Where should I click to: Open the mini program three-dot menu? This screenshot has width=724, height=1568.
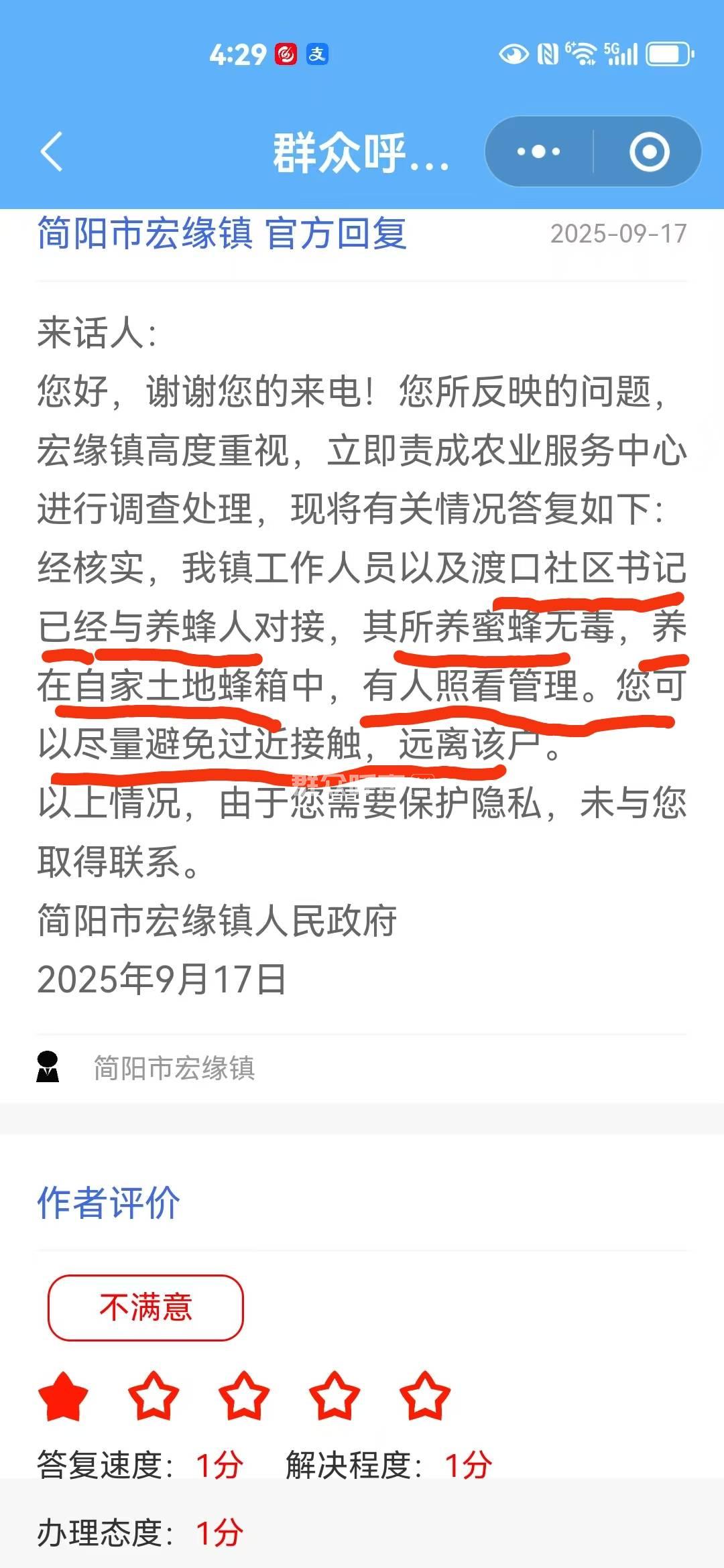click(x=538, y=151)
